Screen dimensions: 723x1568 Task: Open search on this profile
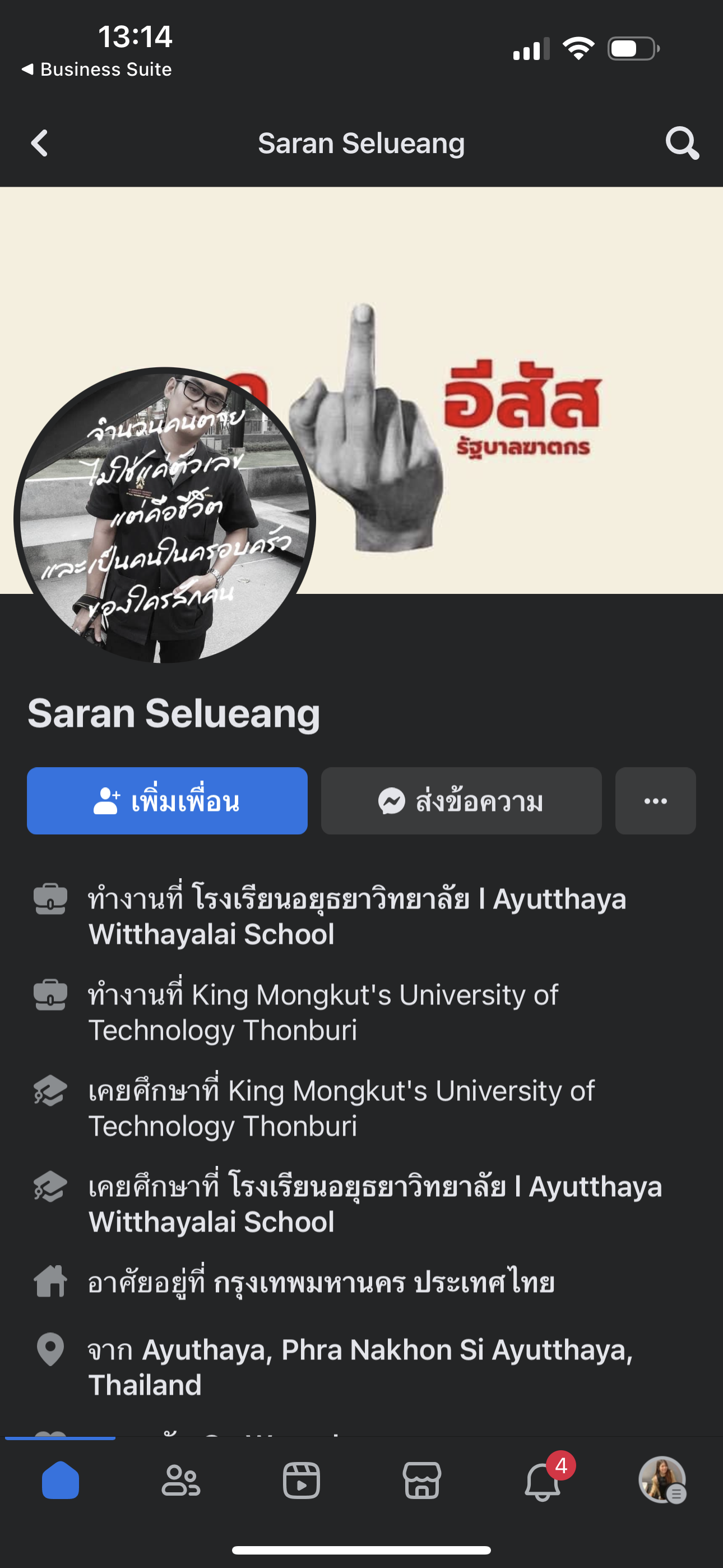click(x=682, y=144)
